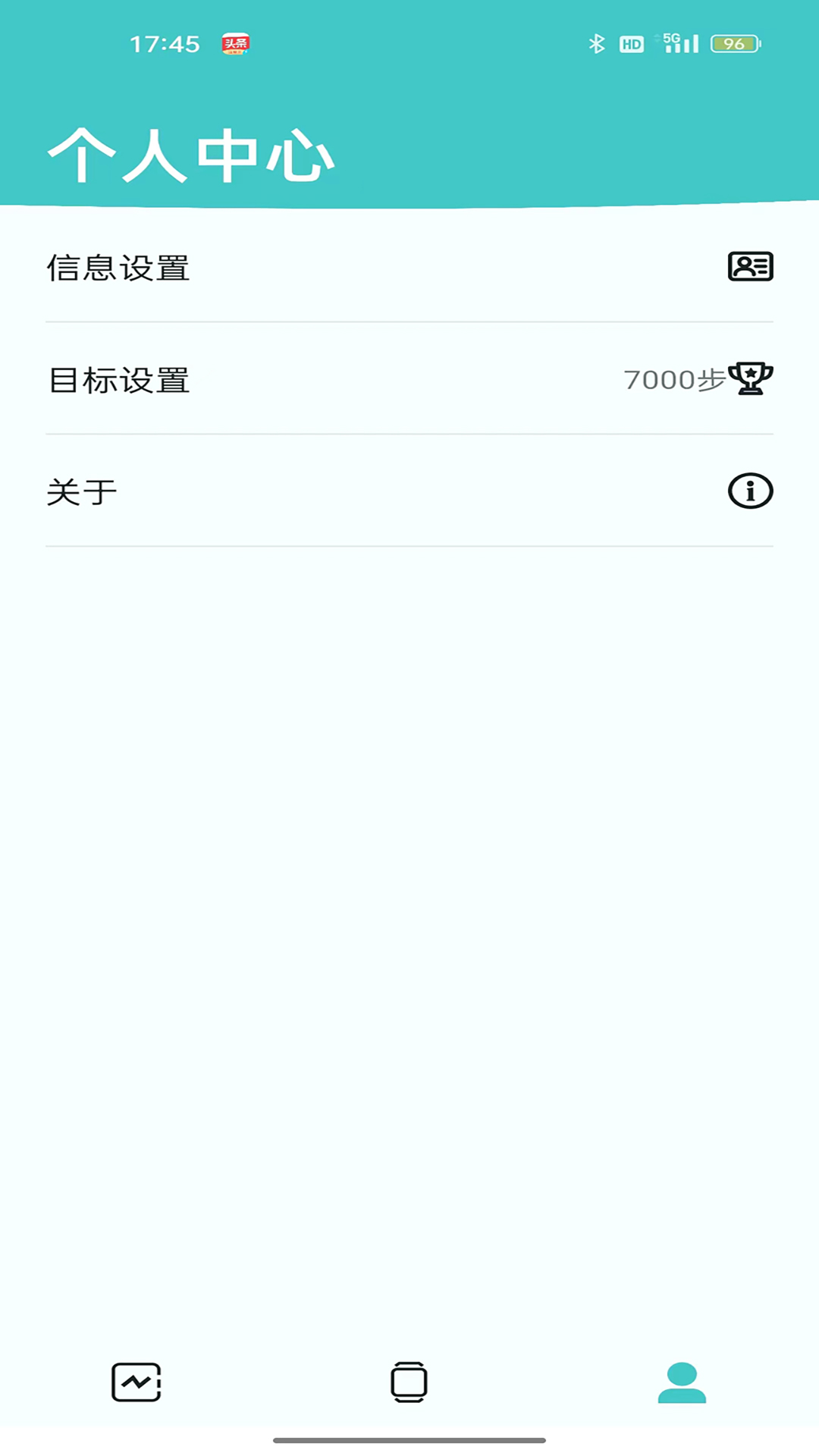The image size is (819, 1456).
Task: Open the watch device icon in bottom bar
Action: point(409,1382)
